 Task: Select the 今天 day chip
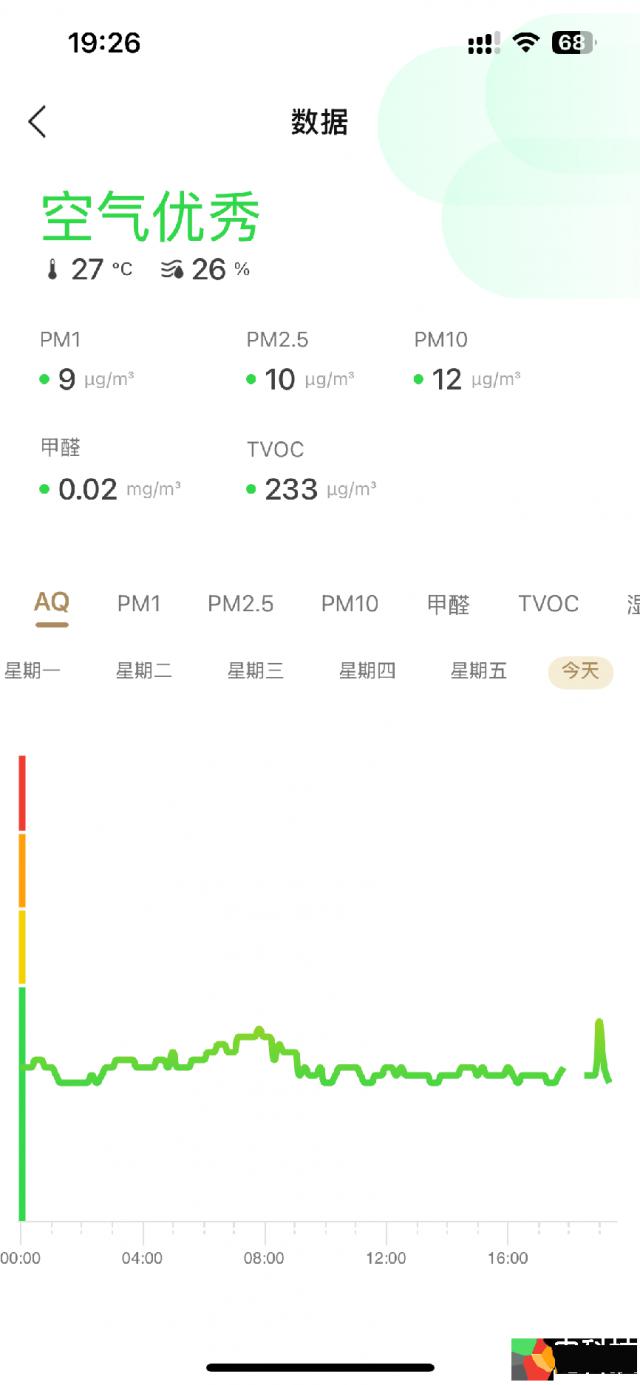(x=580, y=671)
